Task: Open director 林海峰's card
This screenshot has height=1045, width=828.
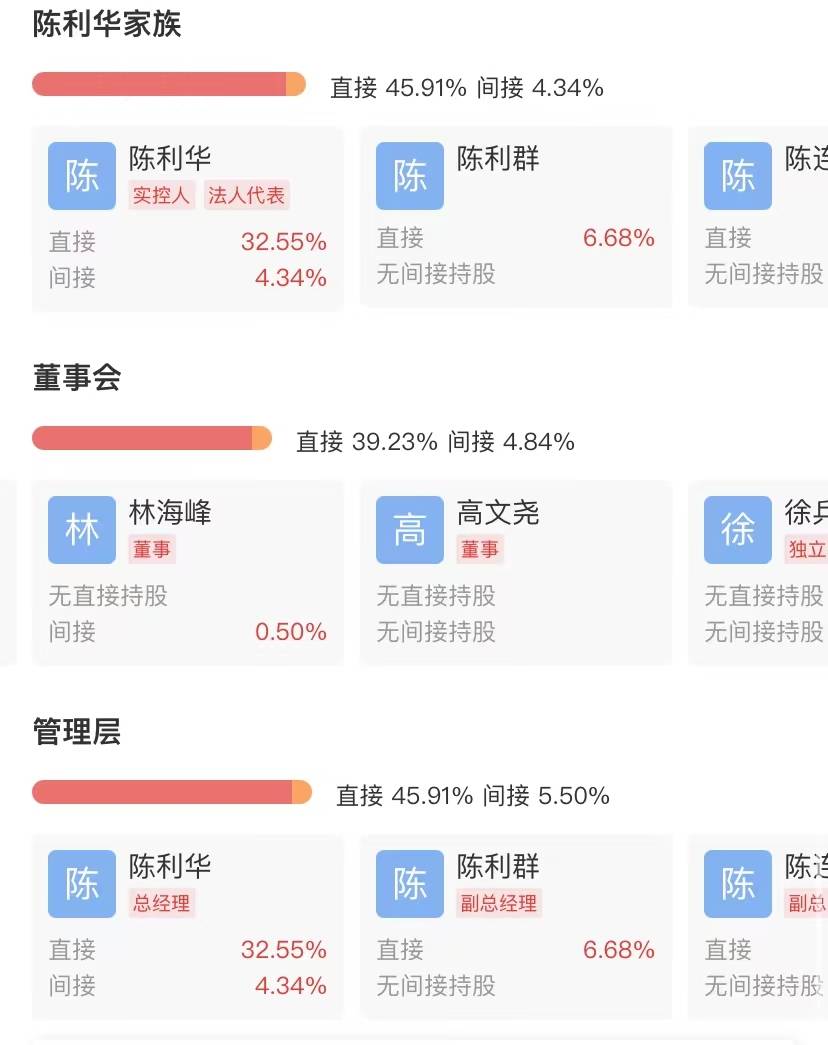Action: click(x=188, y=572)
